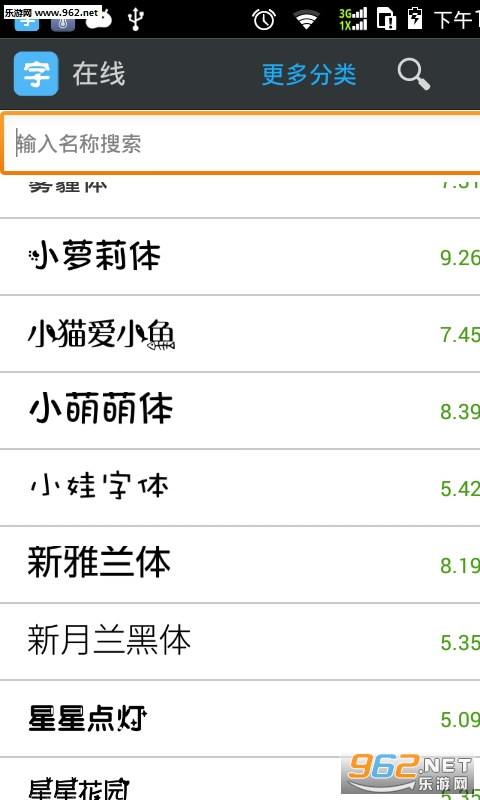Tap the 字 app icon

[36, 74]
